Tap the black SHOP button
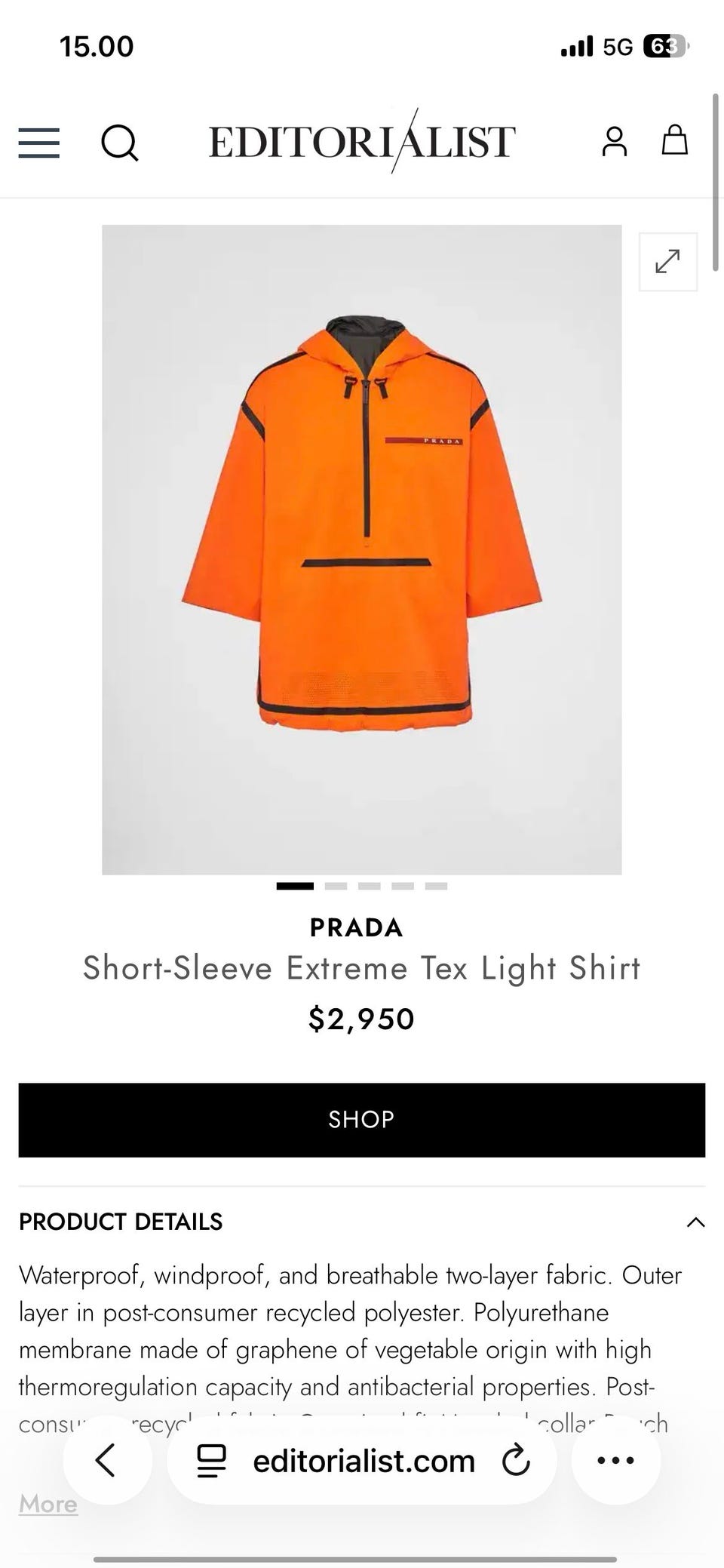 (362, 1120)
